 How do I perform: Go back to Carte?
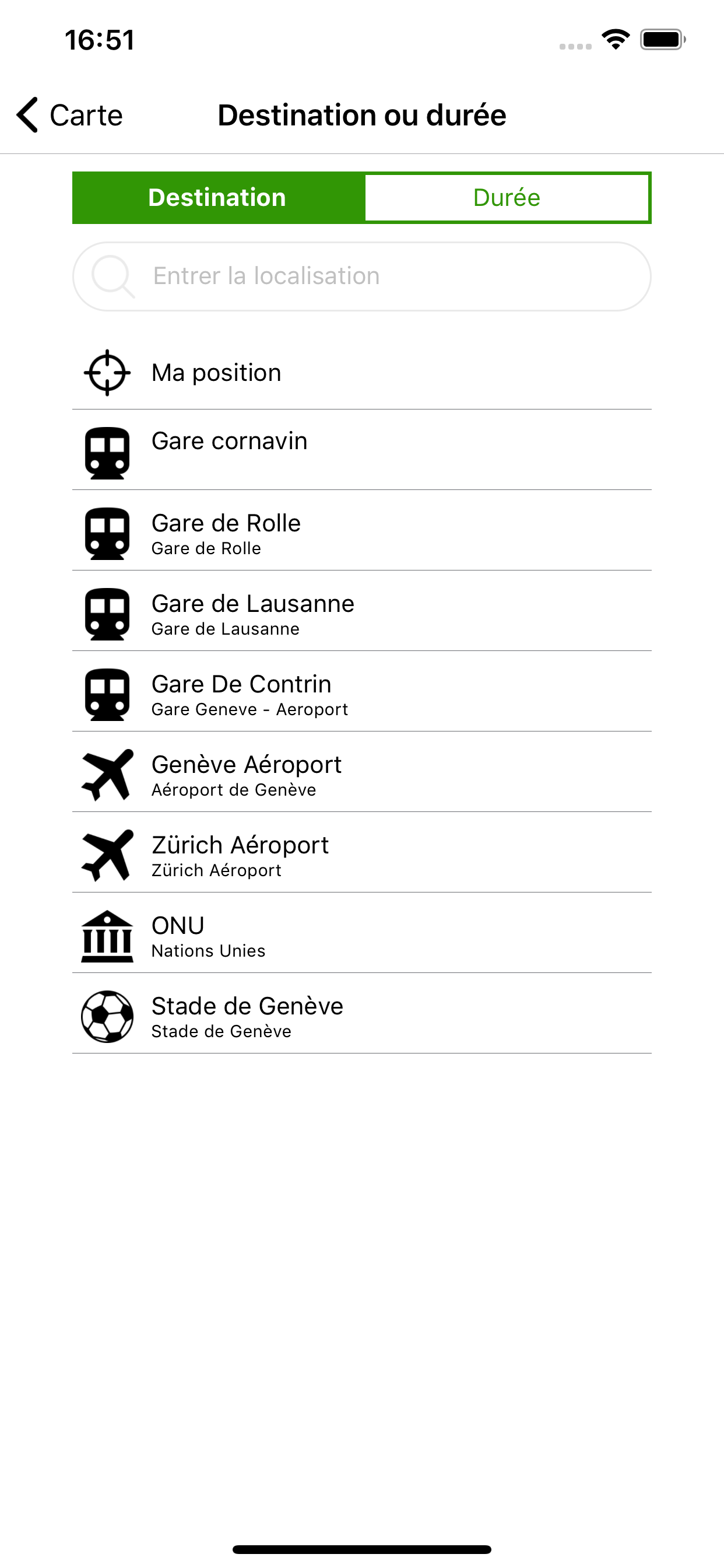pyautogui.click(x=69, y=115)
